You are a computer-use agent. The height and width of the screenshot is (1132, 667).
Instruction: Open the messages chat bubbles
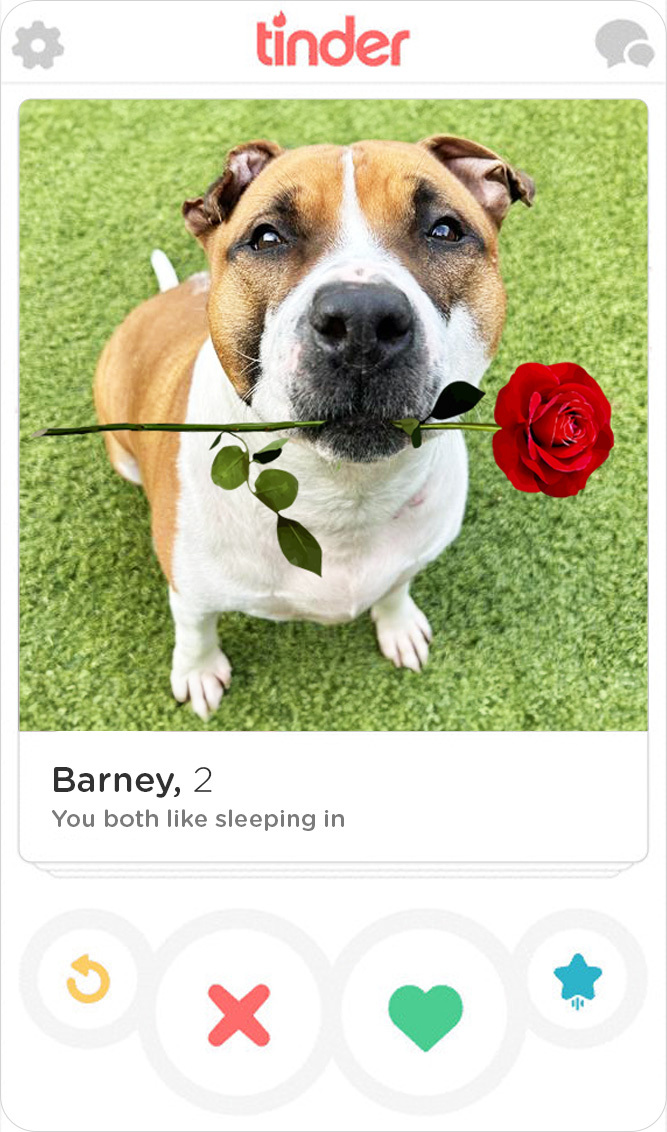624,44
